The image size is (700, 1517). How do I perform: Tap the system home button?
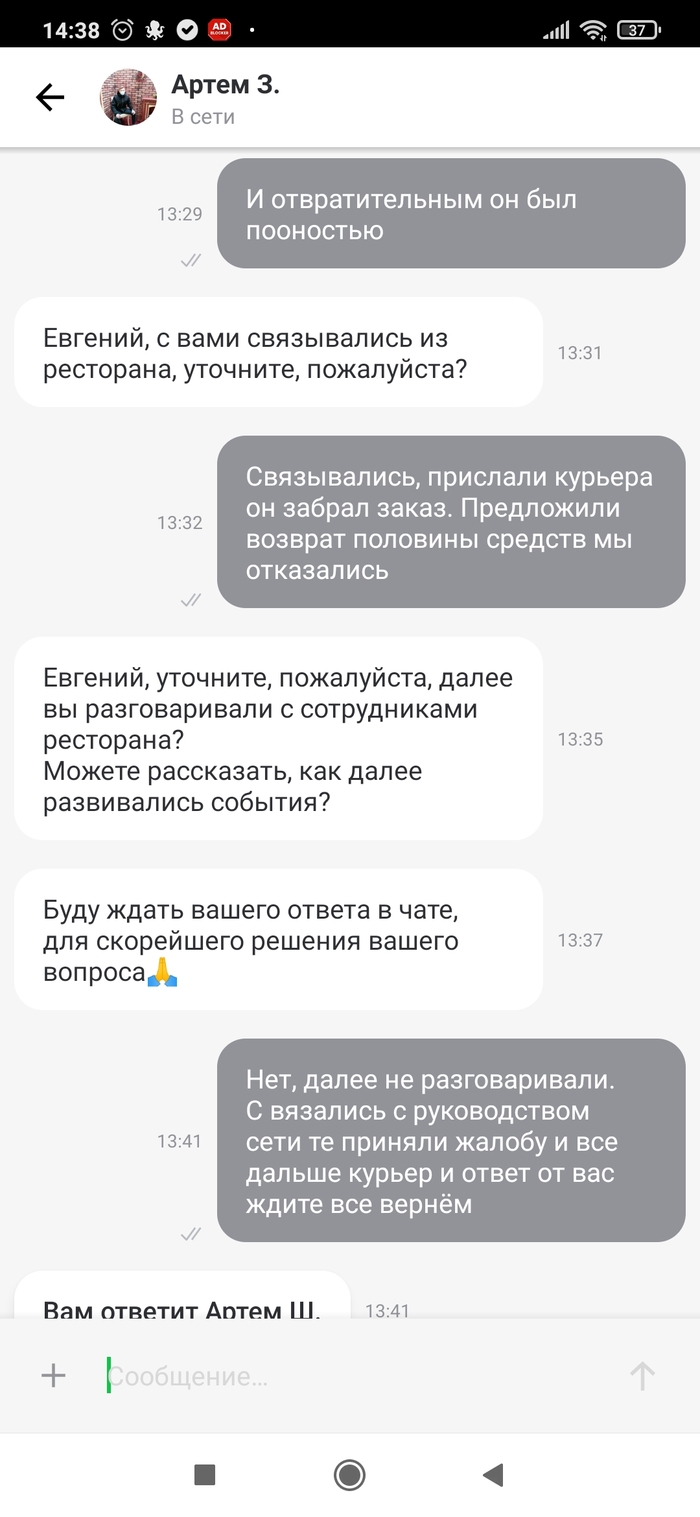[x=349, y=1474]
